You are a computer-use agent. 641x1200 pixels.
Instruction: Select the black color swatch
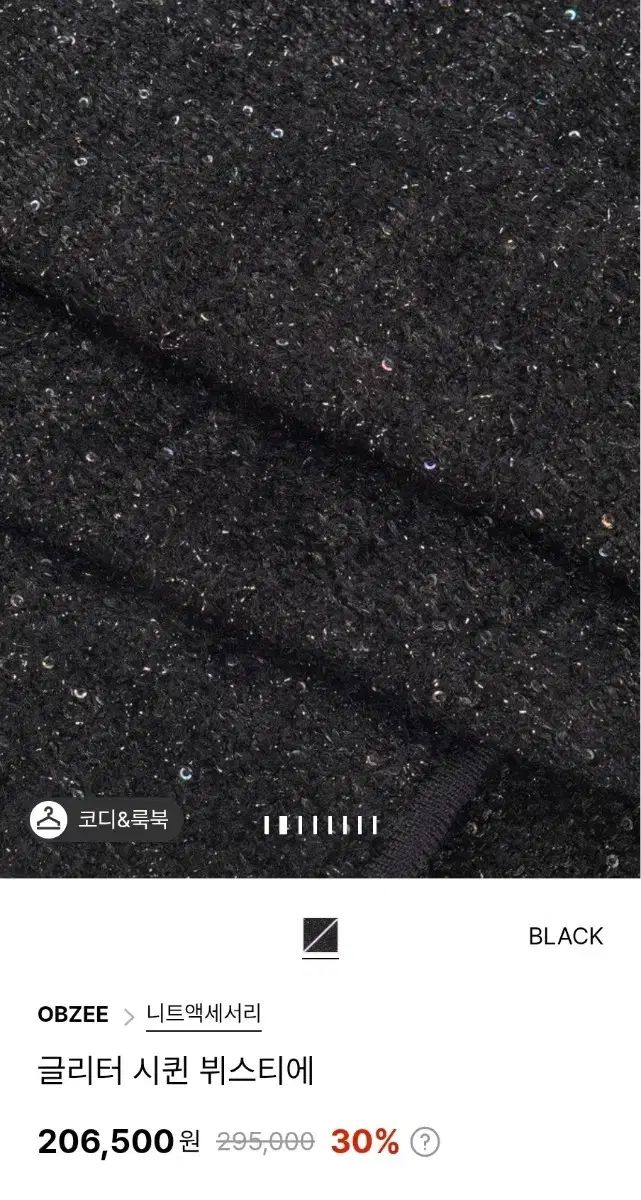(x=320, y=937)
